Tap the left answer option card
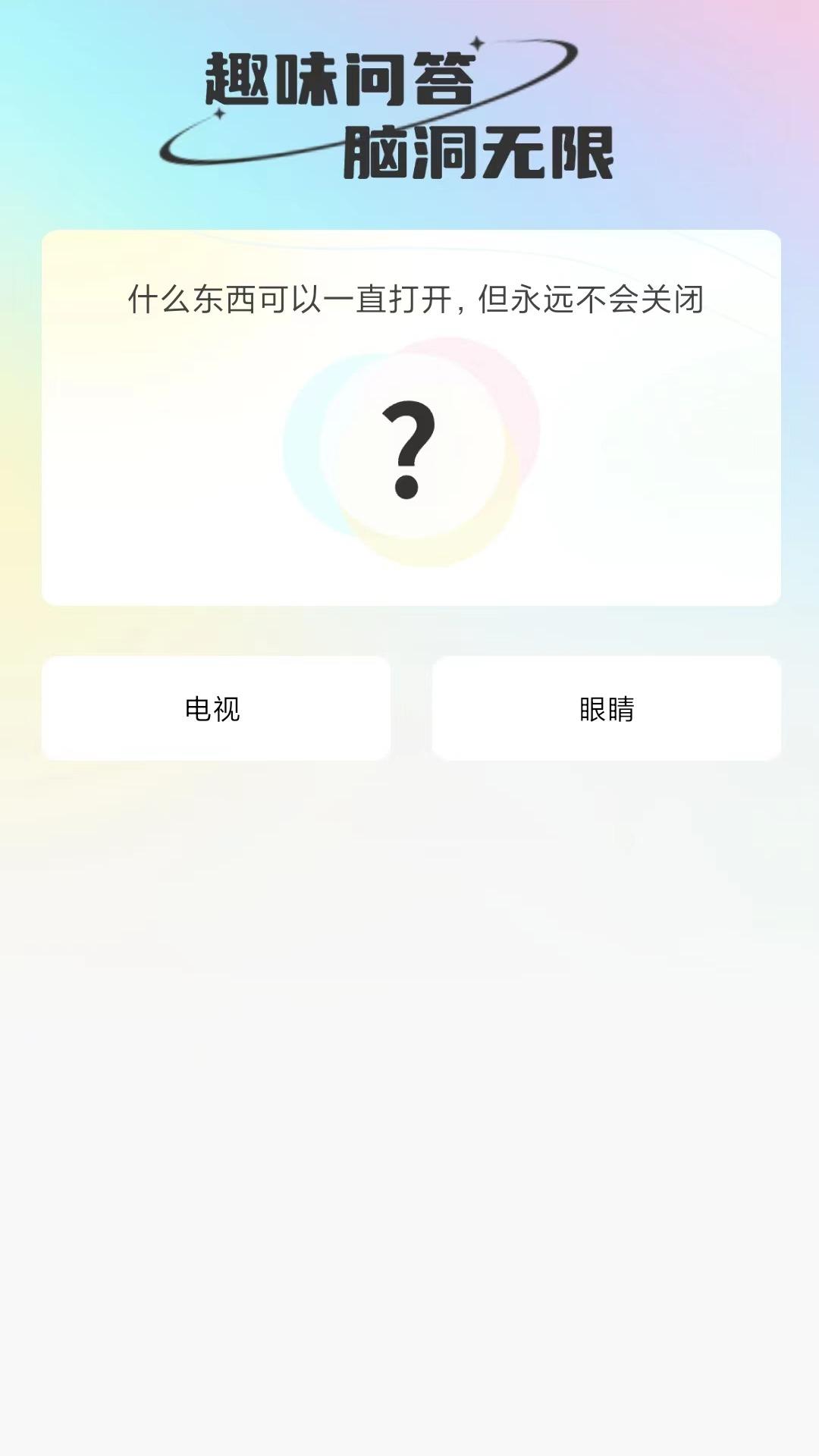 point(215,707)
